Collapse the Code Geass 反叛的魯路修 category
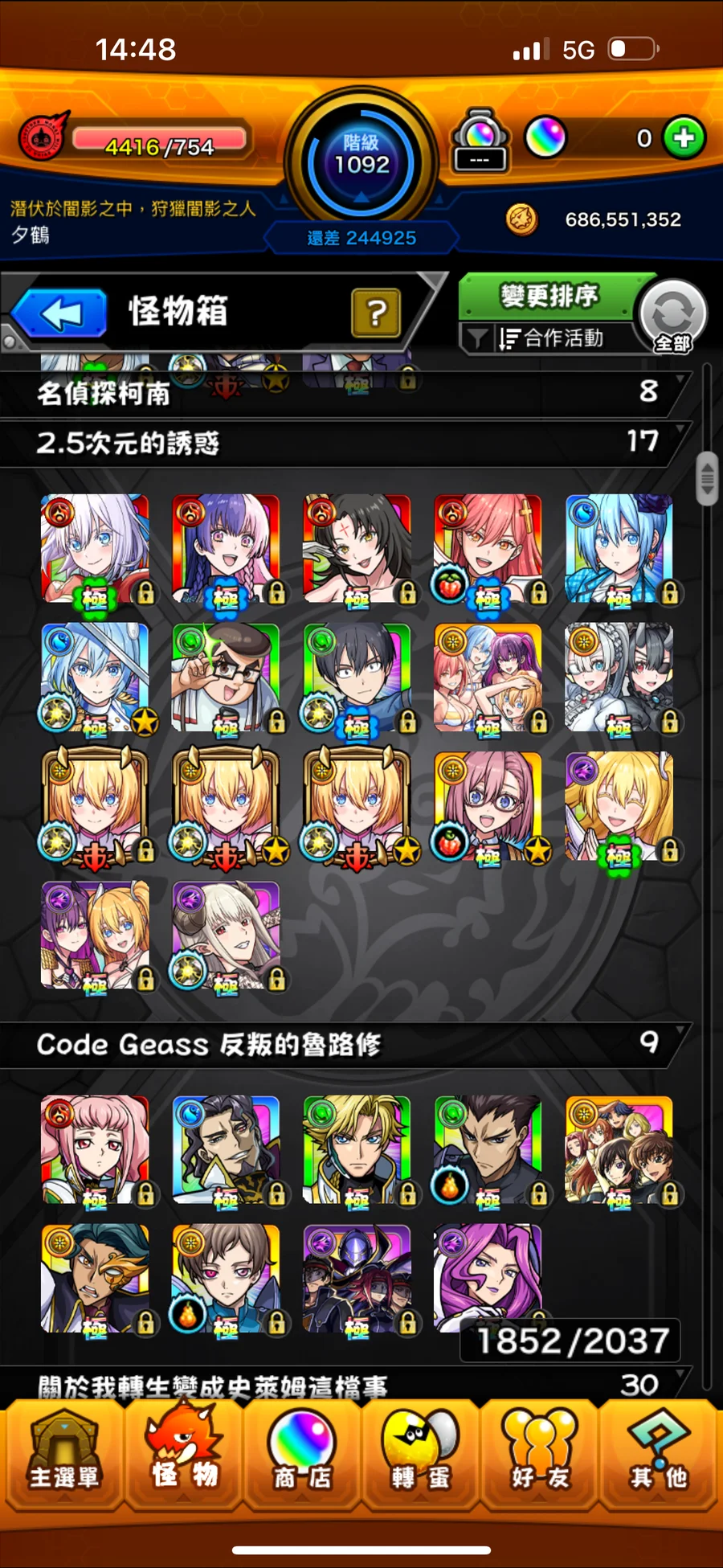The image size is (723, 1568). [345, 1044]
